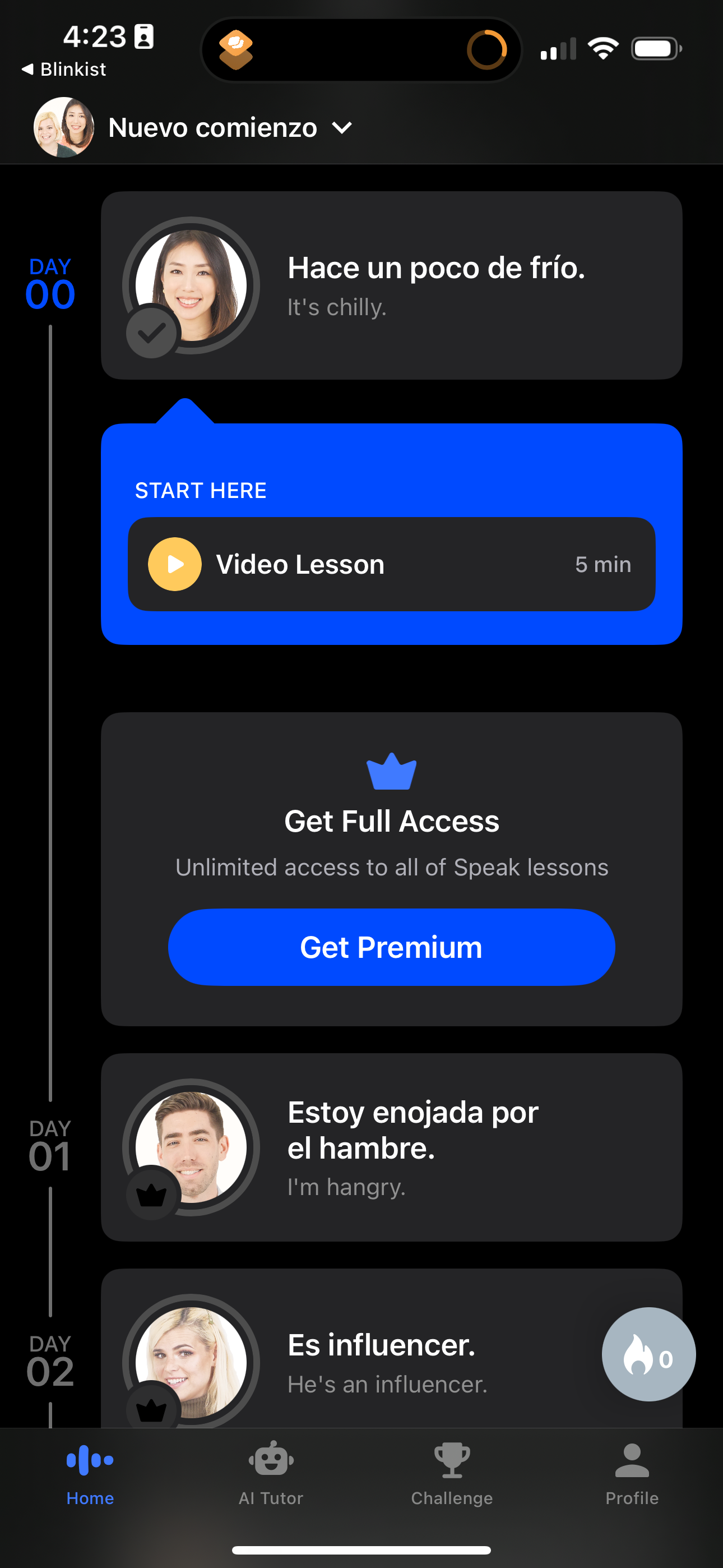This screenshot has height=1568, width=723.
Task: Open the Challenge trophy icon
Action: [451, 1460]
